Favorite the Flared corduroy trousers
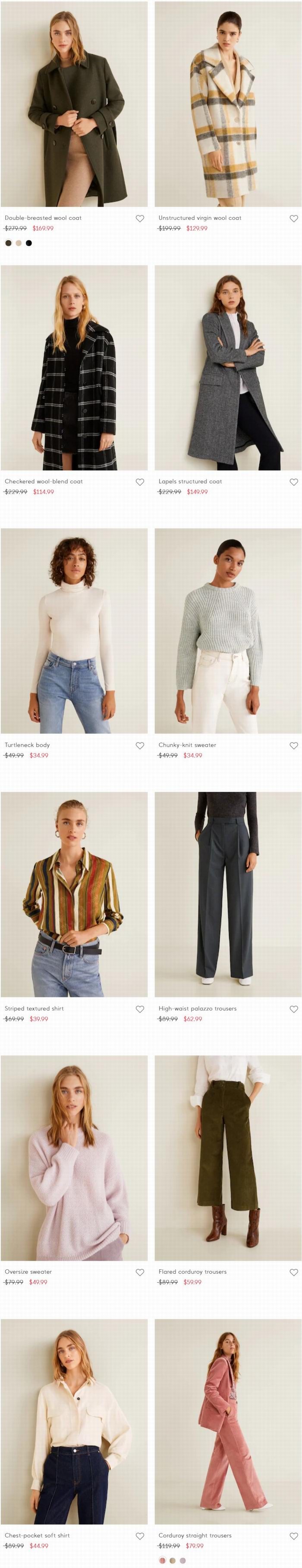 tap(293, 1272)
